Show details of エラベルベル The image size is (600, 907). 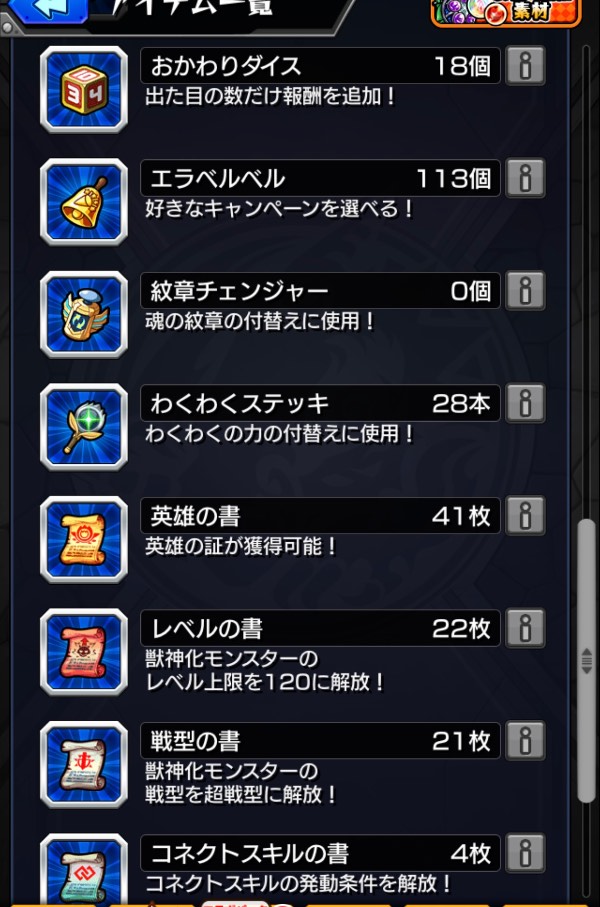coord(525,179)
